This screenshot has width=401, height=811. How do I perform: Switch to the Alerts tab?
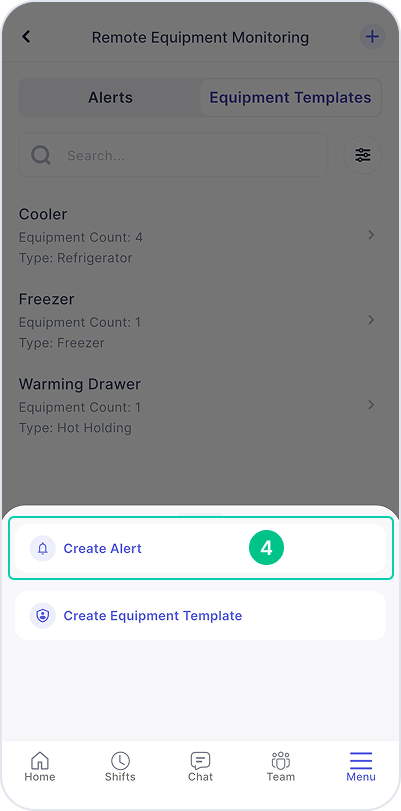point(110,98)
